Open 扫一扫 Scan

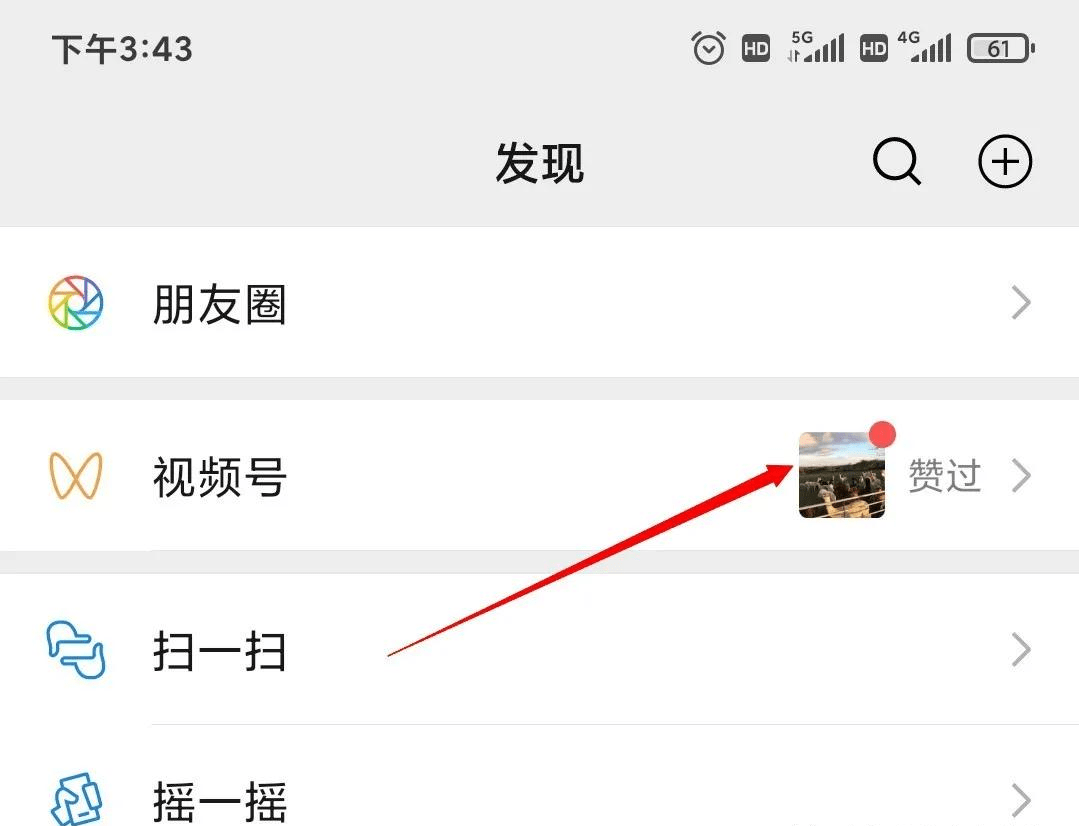tap(220, 651)
